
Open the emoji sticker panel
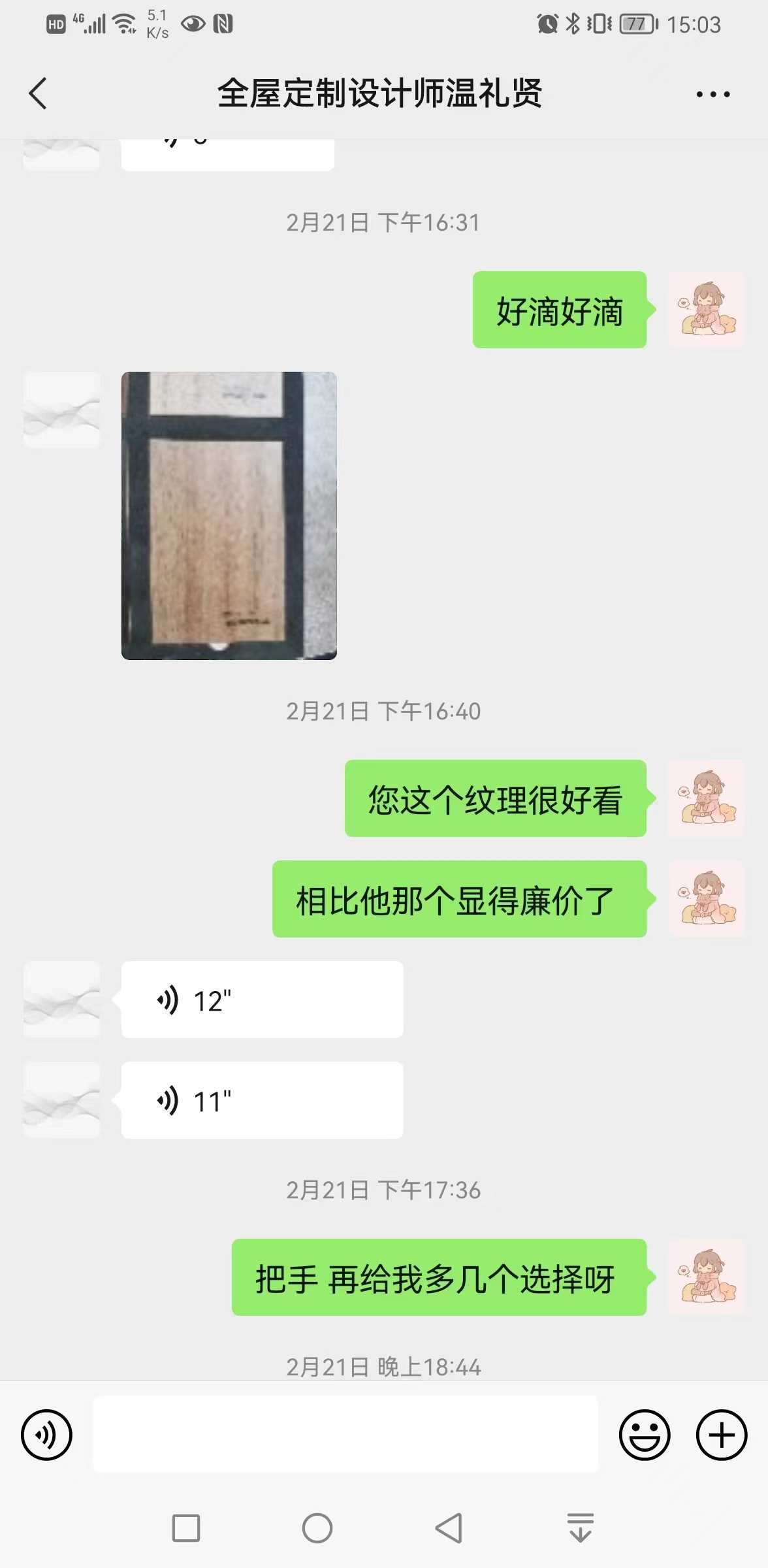tap(644, 1435)
